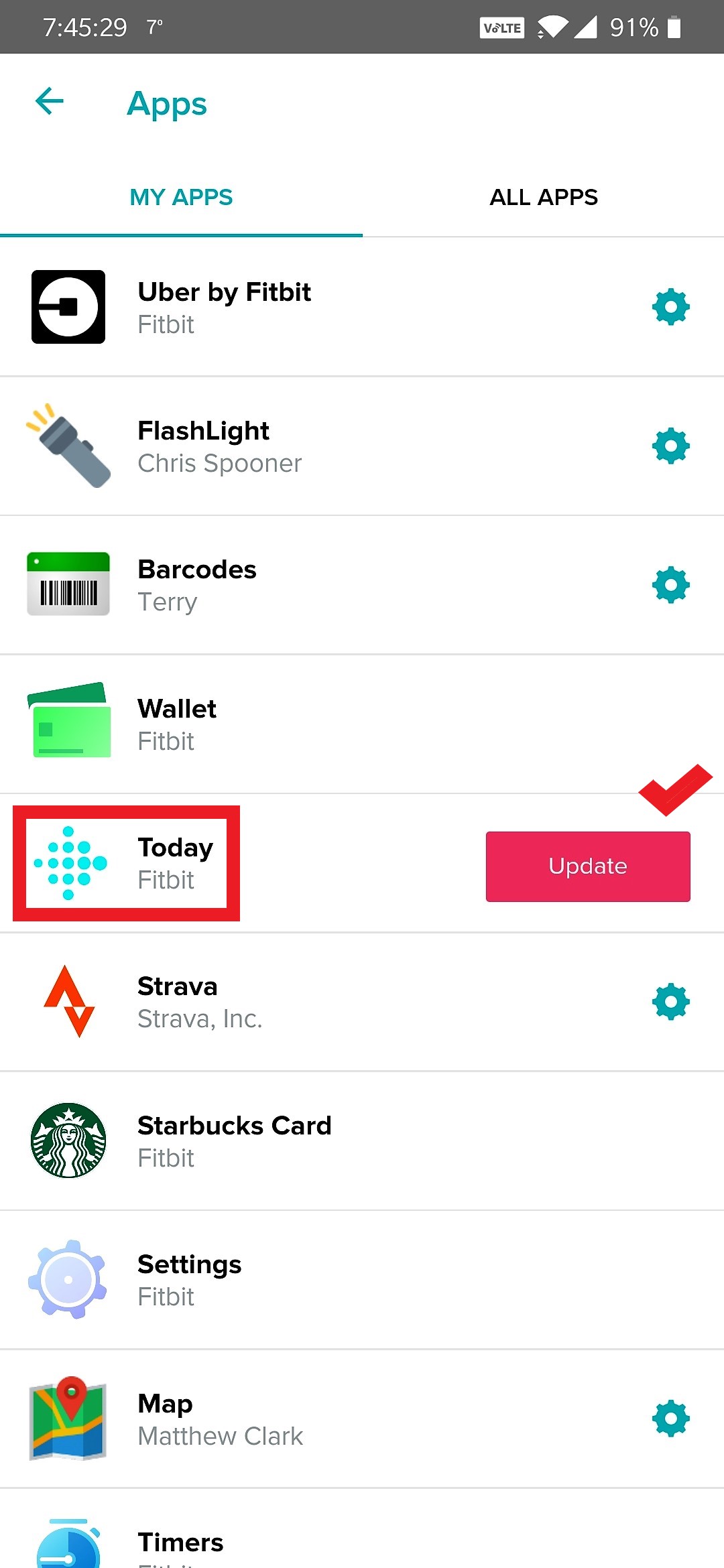Image resolution: width=724 pixels, height=1568 pixels.
Task: Go back using the arrow icon
Action: pyautogui.click(x=50, y=102)
